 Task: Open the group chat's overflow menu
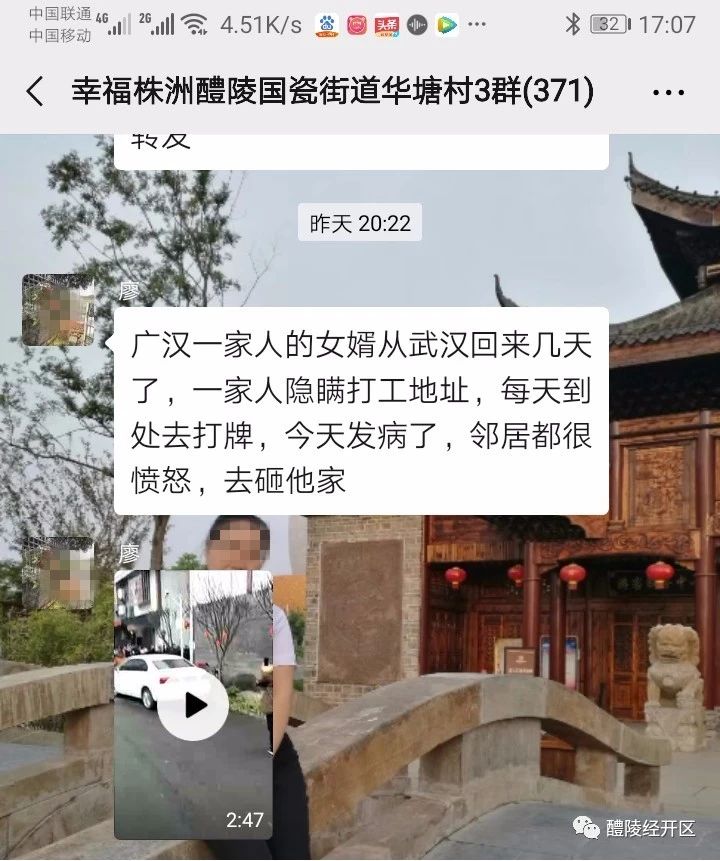pyautogui.click(x=667, y=93)
